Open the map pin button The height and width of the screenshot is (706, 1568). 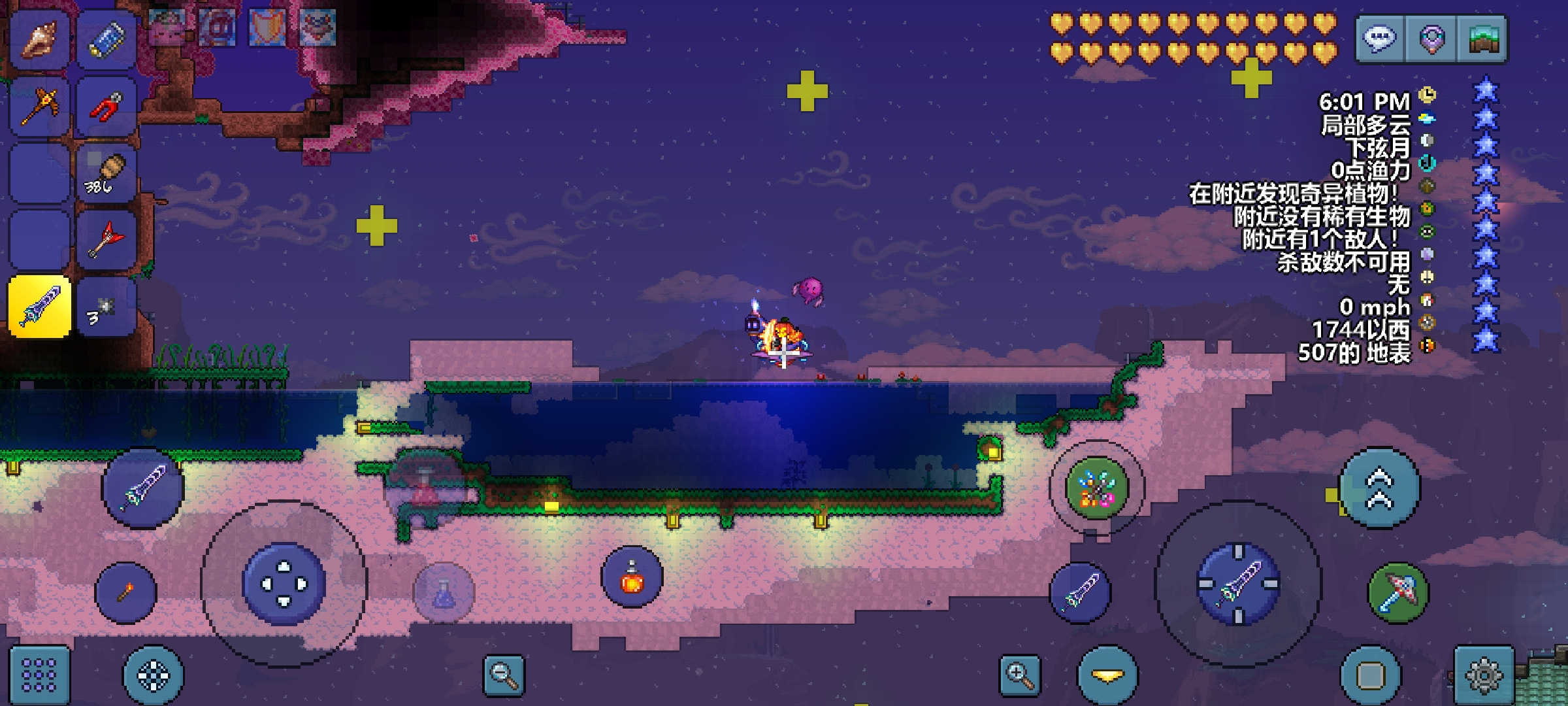pyautogui.click(x=1431, y=39)
